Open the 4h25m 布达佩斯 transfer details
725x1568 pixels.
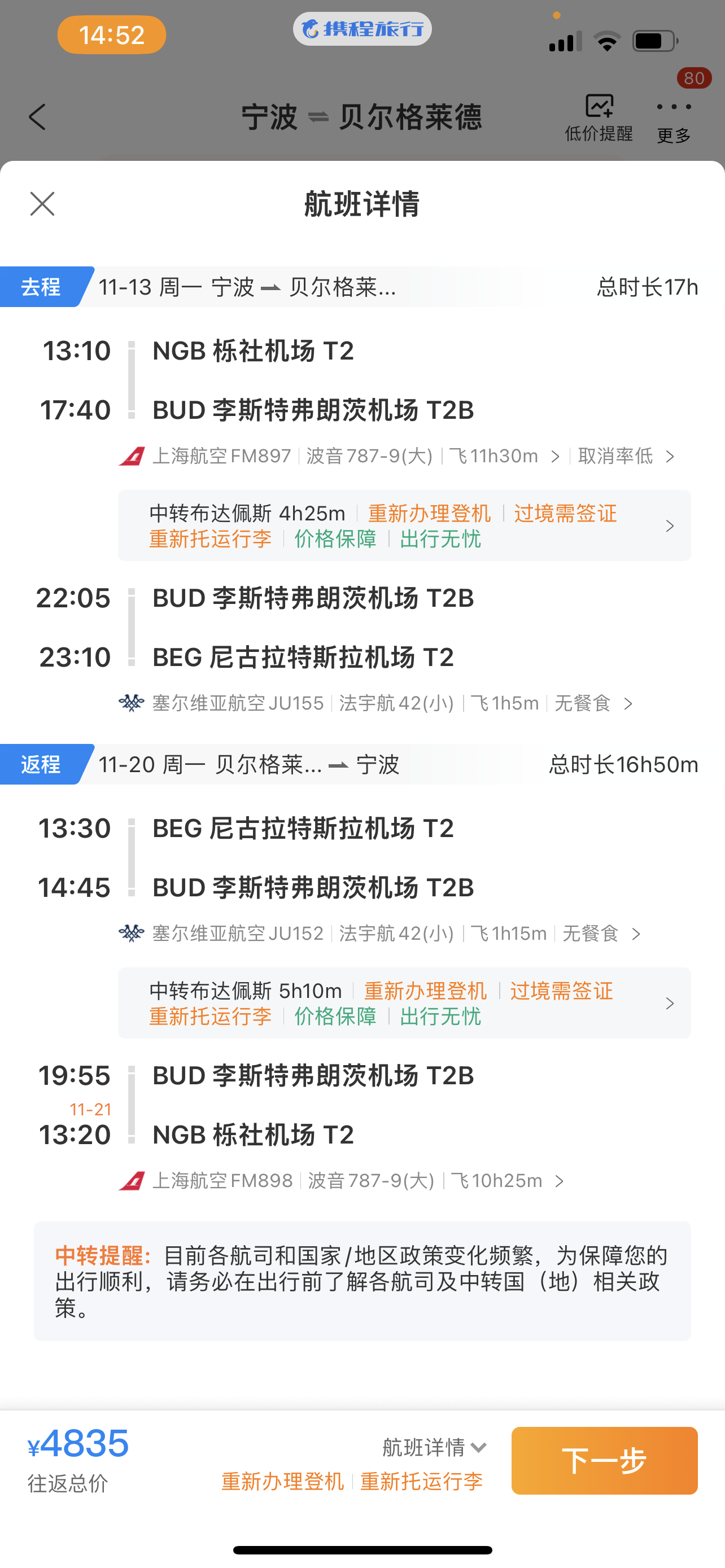point(404,525)
